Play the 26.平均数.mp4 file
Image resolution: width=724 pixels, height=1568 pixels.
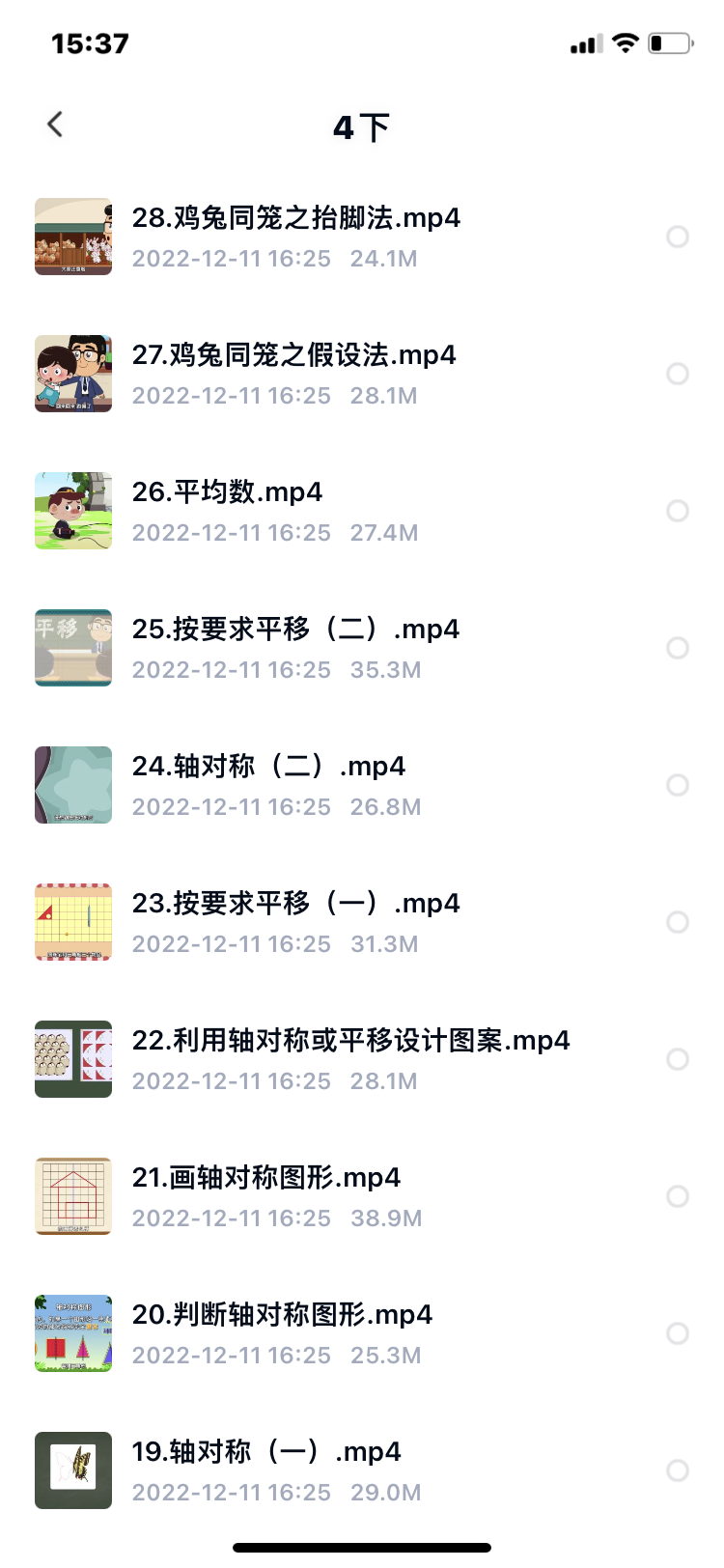point(227,493)
